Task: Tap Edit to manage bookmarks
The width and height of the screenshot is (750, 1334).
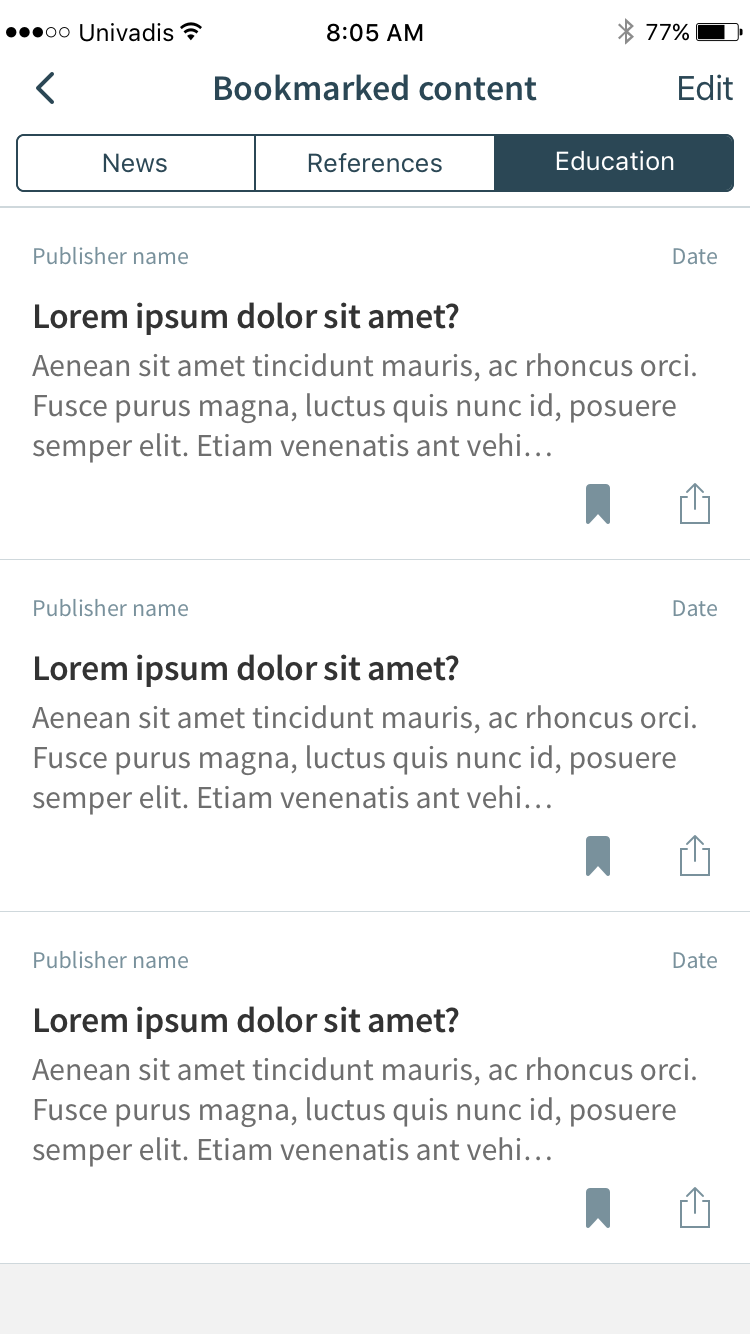Action: point(705,89)
